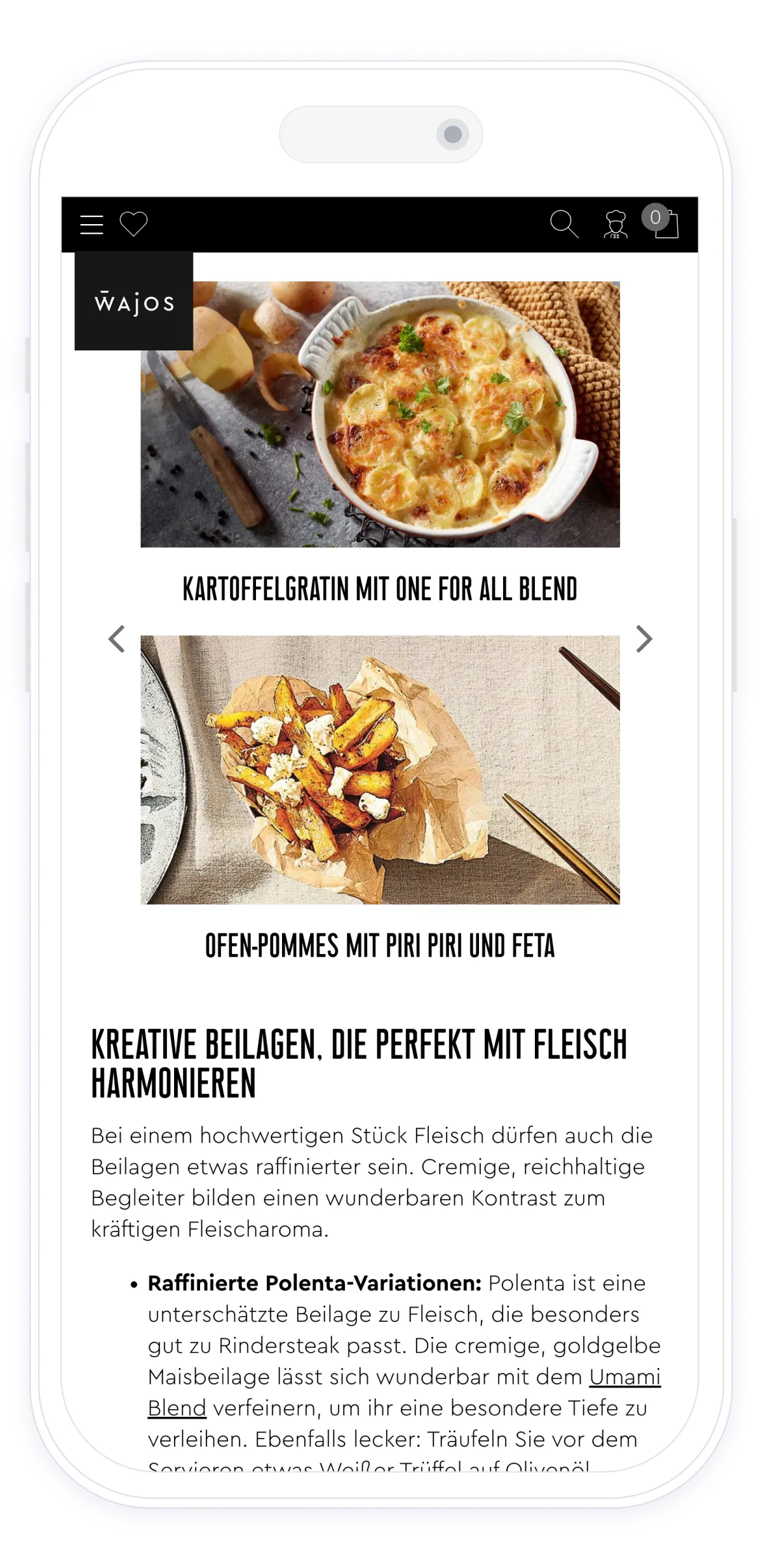Show next recipes with the right arrow

click(x=643, y=639)
